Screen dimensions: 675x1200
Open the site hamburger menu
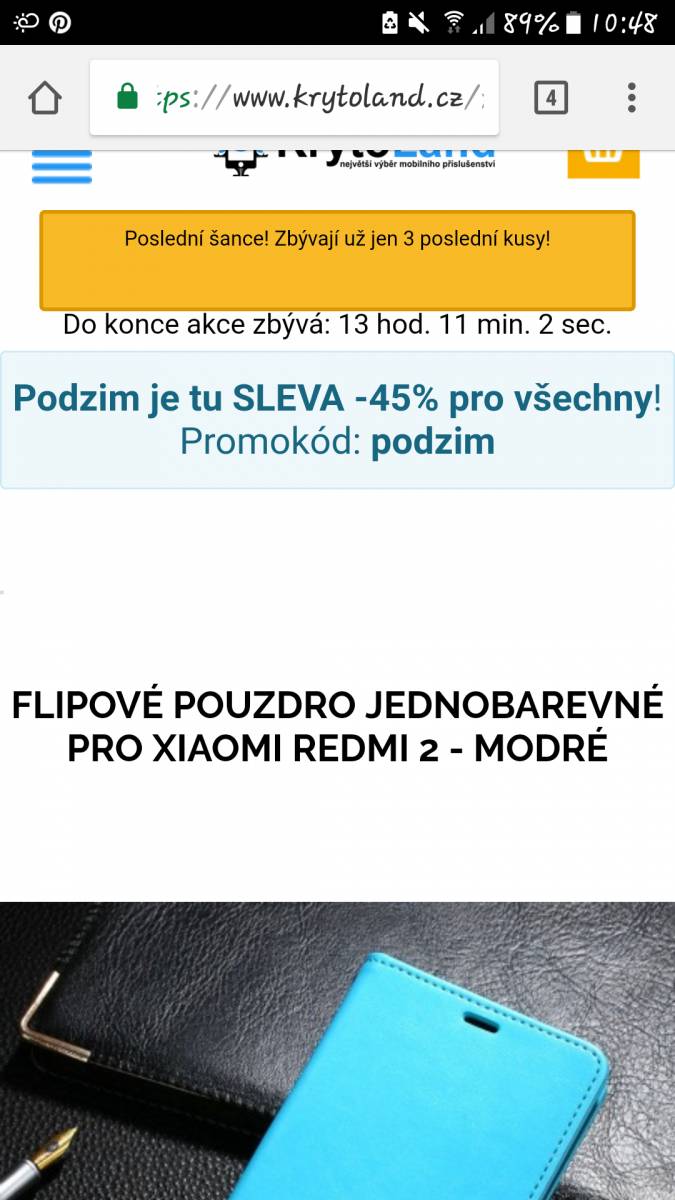(62, 165)
